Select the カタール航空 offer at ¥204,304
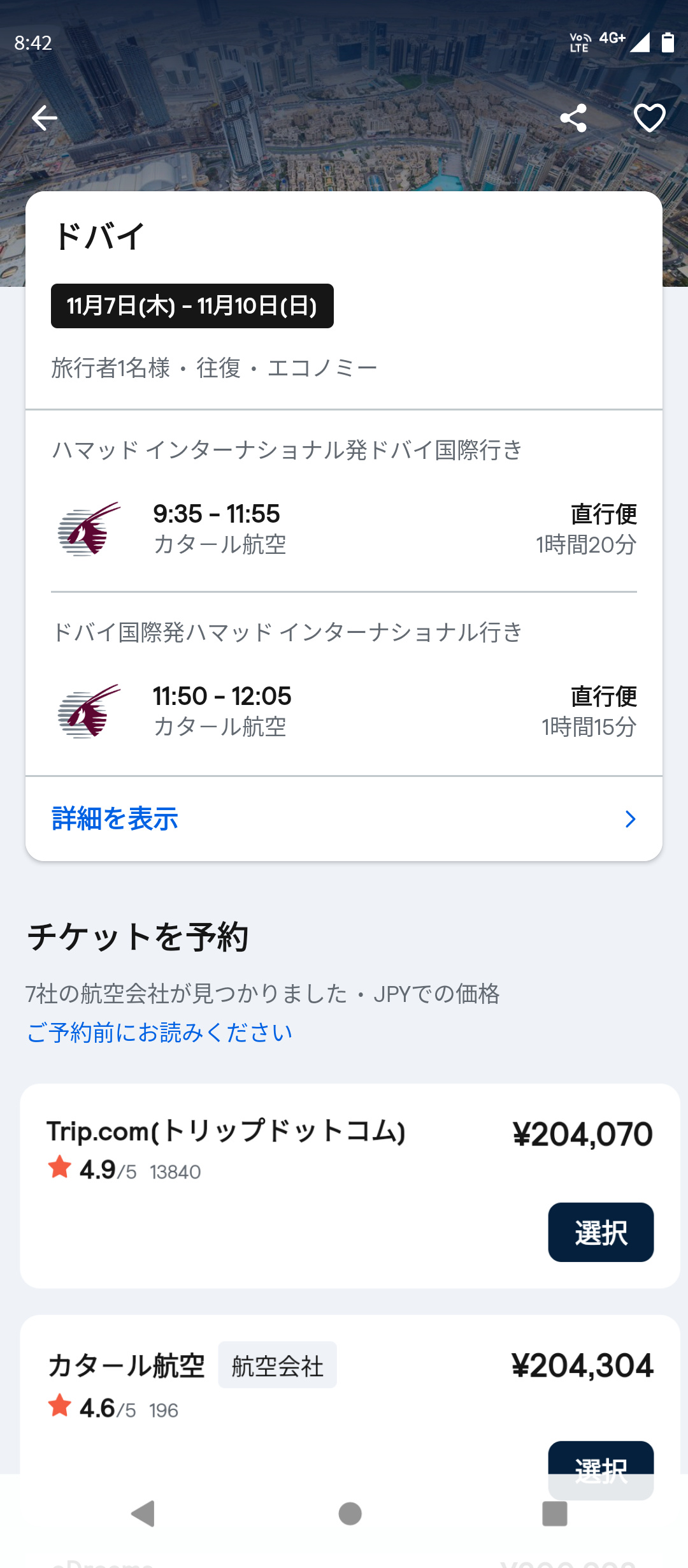Screen dimensions: 688x1568 [x=600, y=1460]
